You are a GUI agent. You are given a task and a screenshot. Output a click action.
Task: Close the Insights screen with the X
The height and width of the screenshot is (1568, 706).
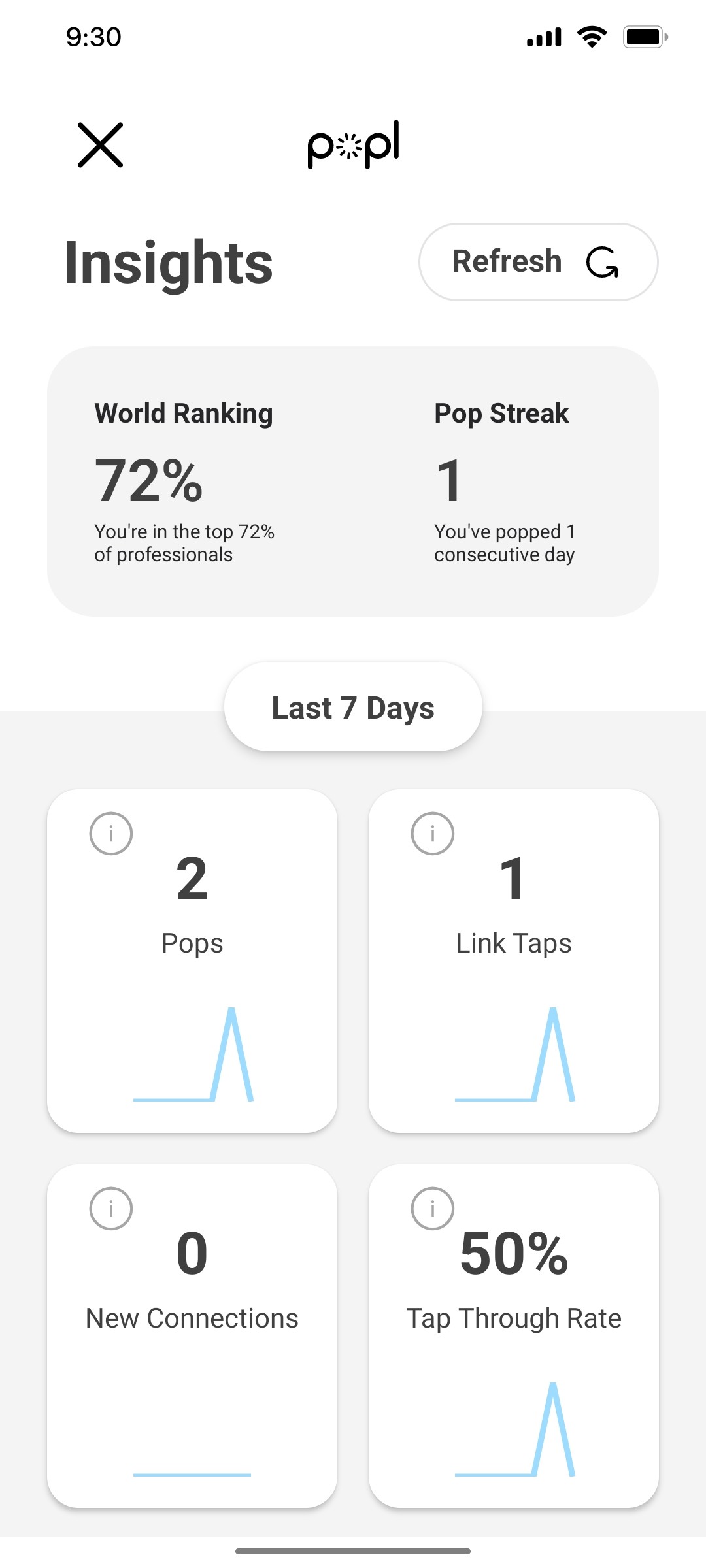click(x=100, y=146)
